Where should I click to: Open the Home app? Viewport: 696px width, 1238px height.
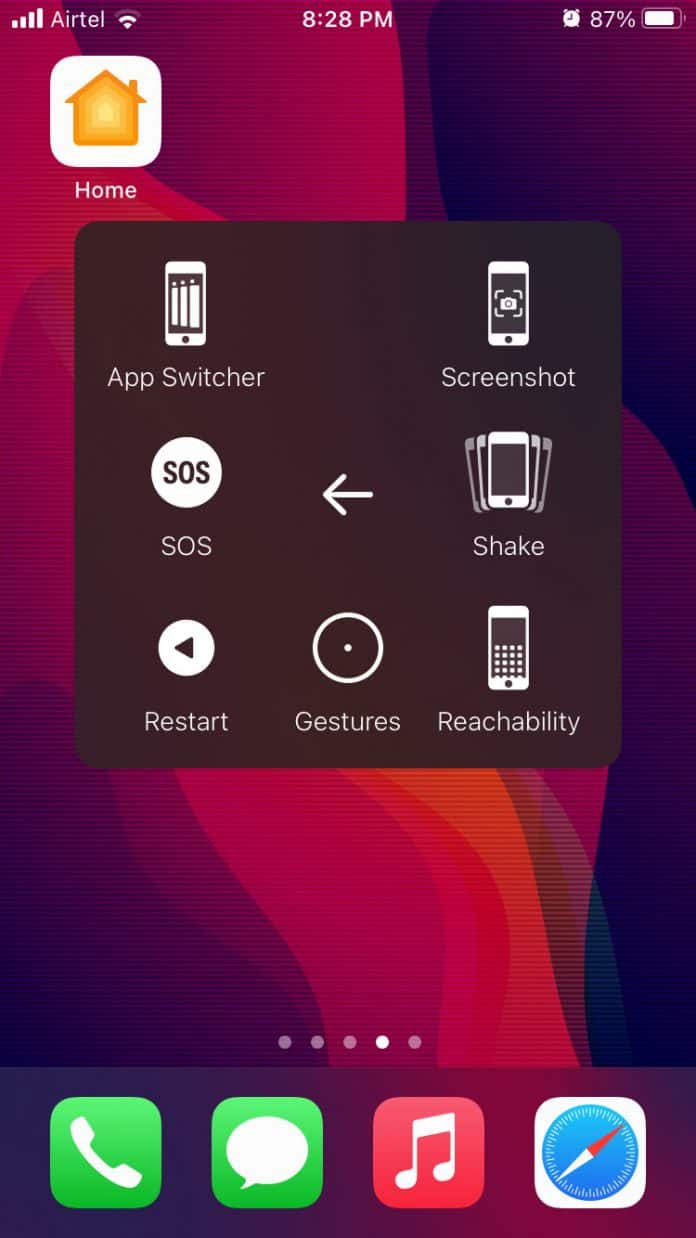[x=106, y=111]
